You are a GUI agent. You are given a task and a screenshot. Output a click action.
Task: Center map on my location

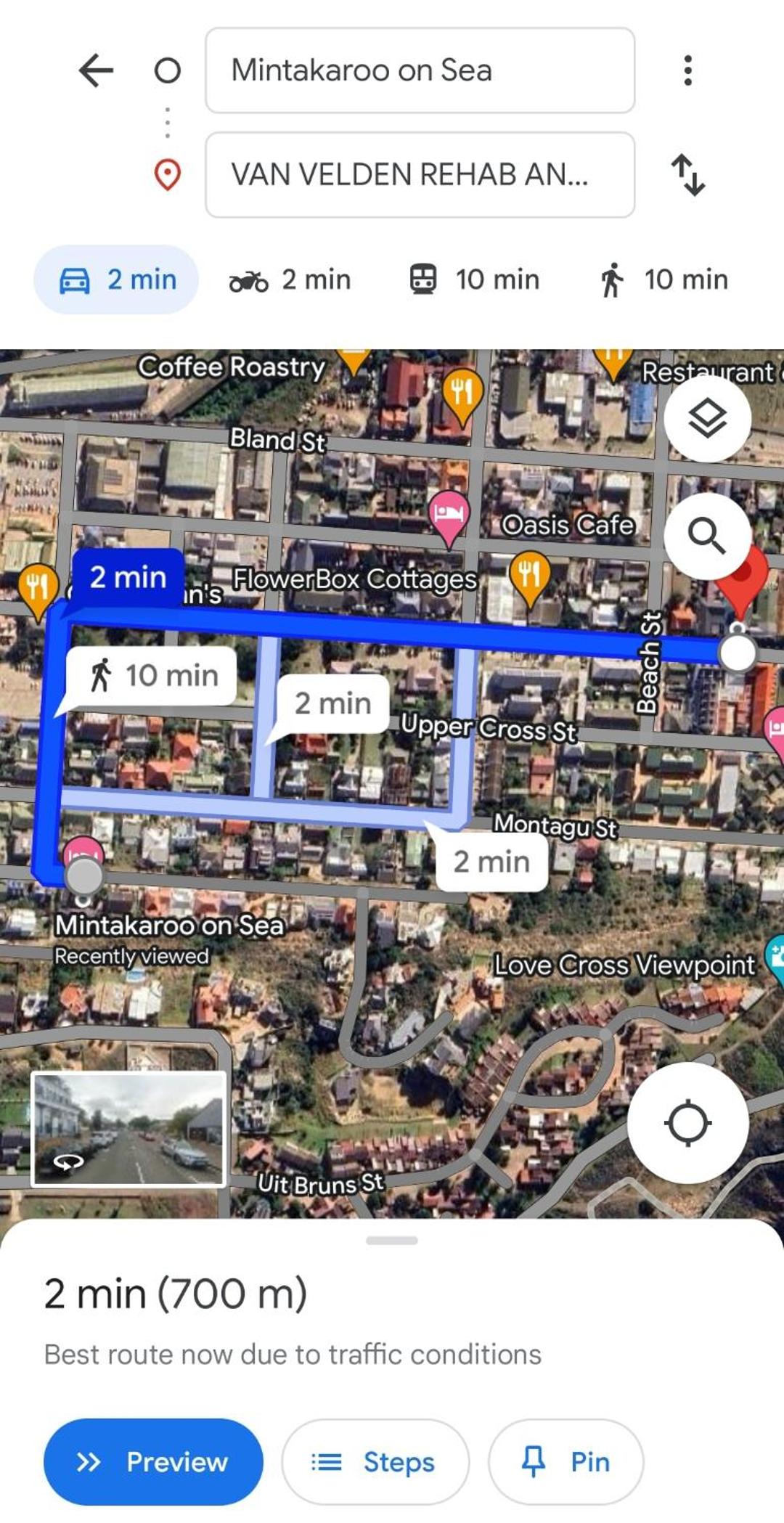coord(687,1123)
